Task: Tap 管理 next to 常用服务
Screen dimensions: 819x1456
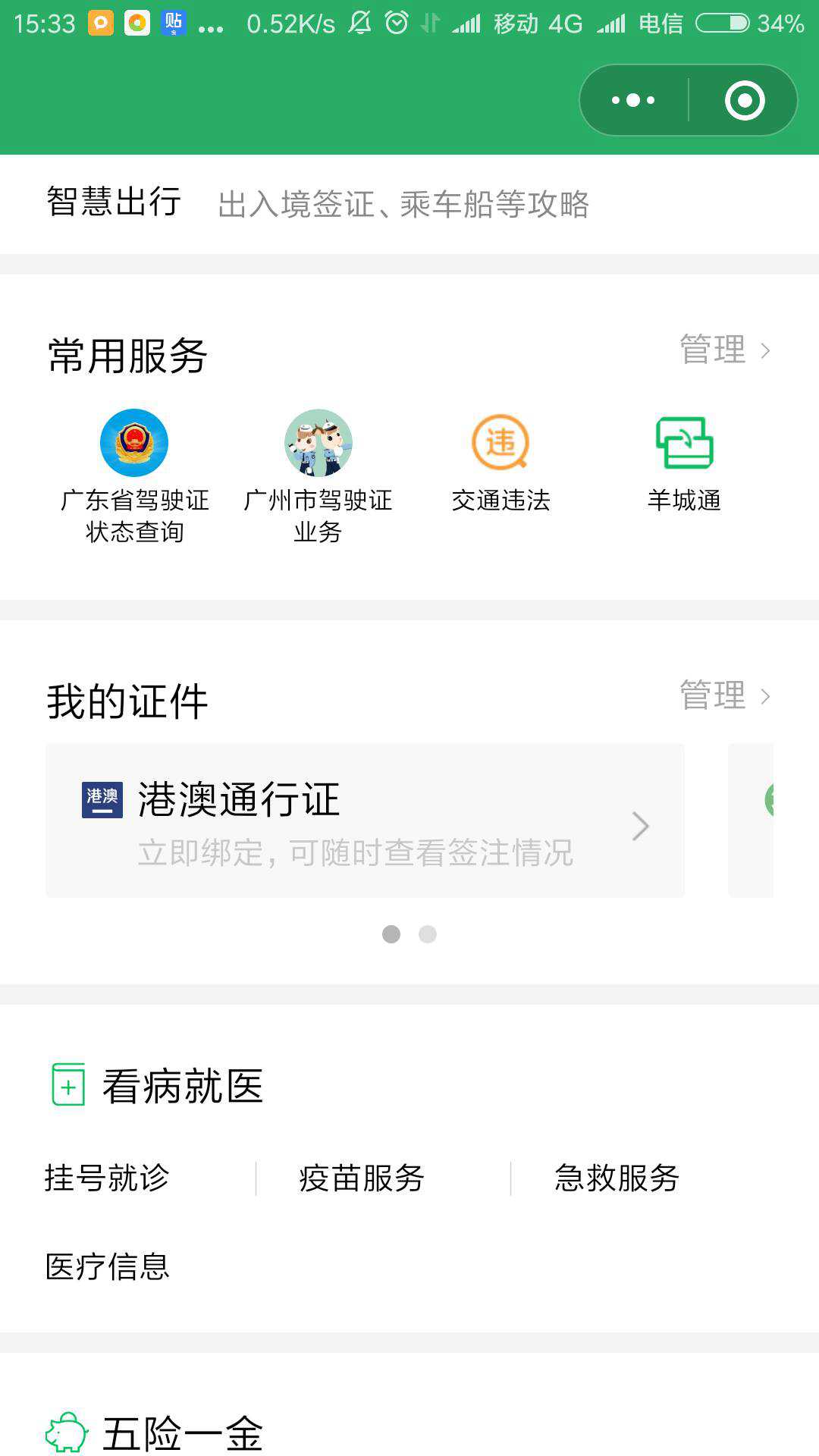Action: (724, 350)
